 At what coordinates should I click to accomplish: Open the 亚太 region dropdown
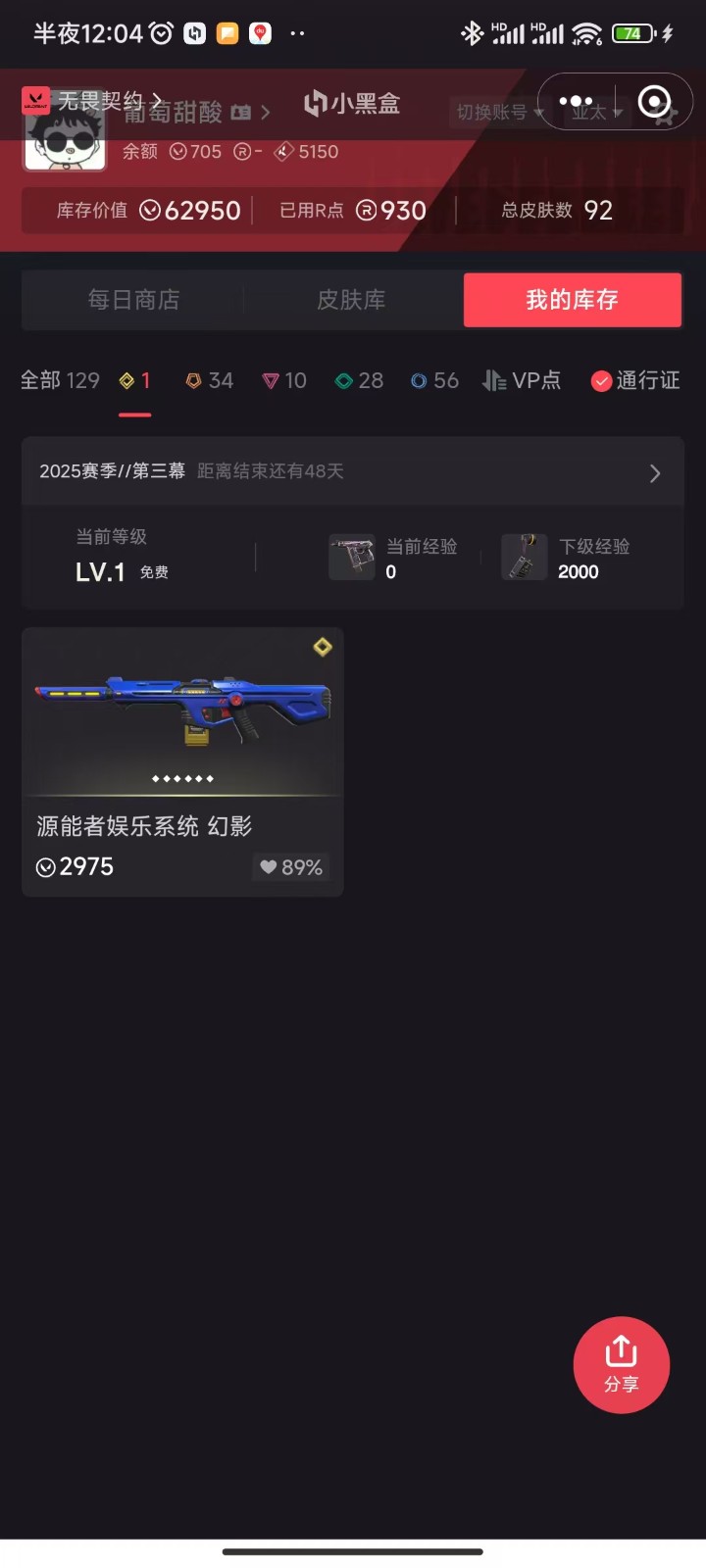(596, 113)
